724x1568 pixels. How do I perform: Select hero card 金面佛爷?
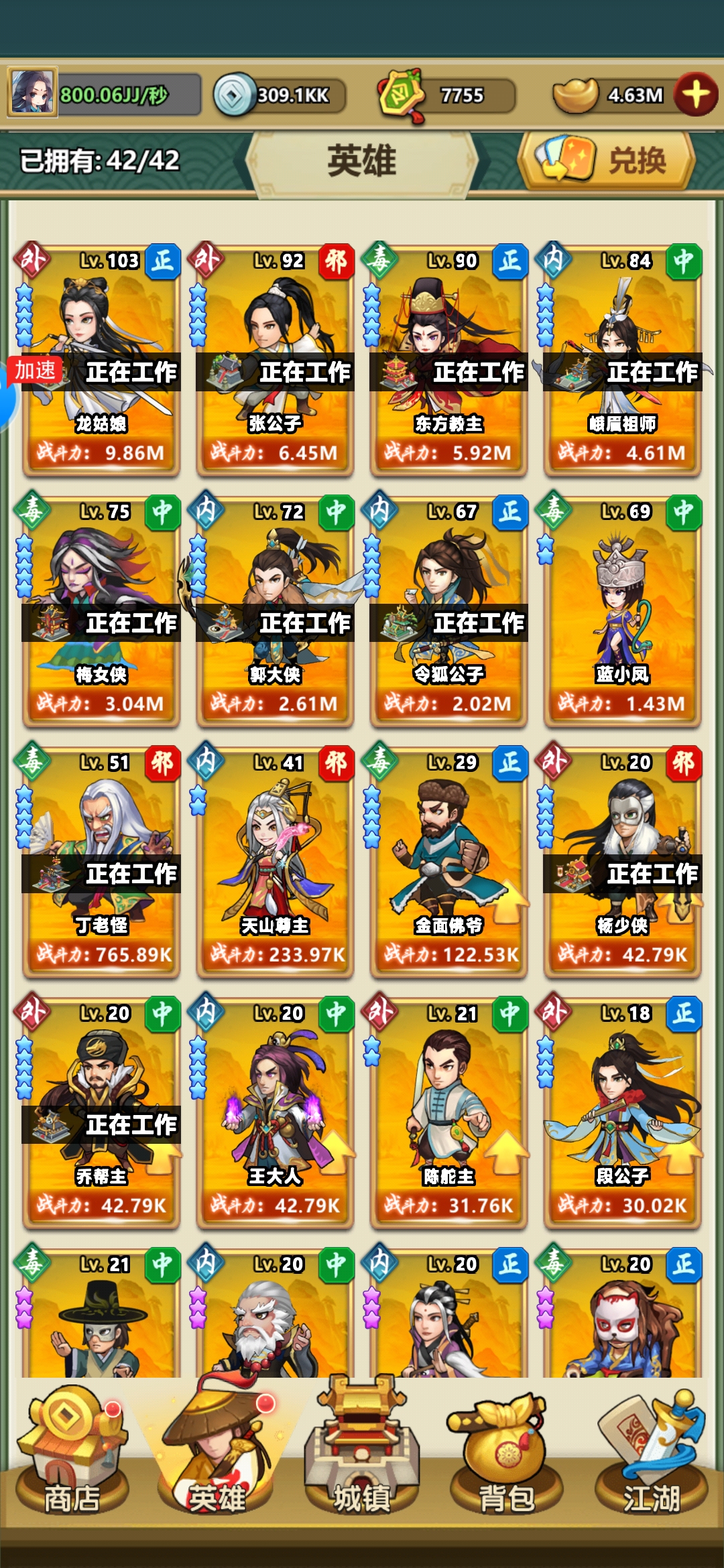[x=448, y=861]
